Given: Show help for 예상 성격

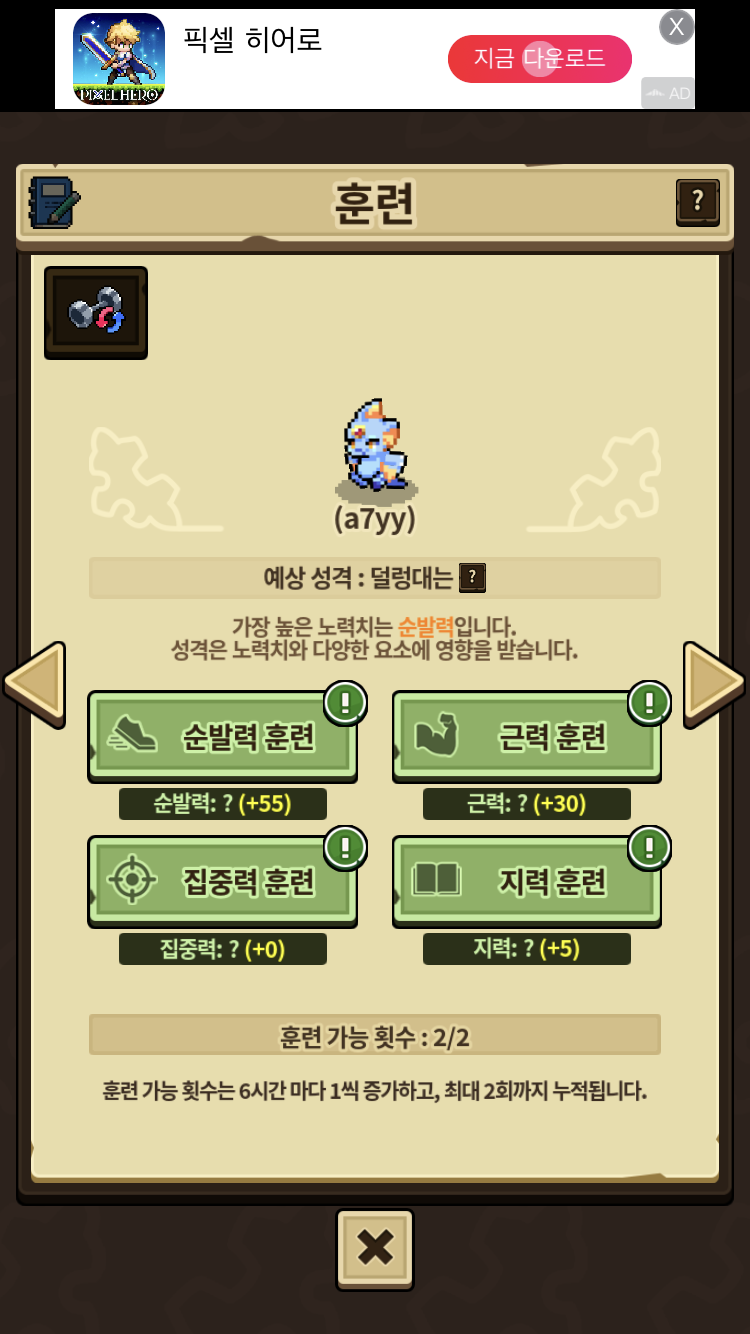Looking at the screenshot, I should tap(472, 578).
